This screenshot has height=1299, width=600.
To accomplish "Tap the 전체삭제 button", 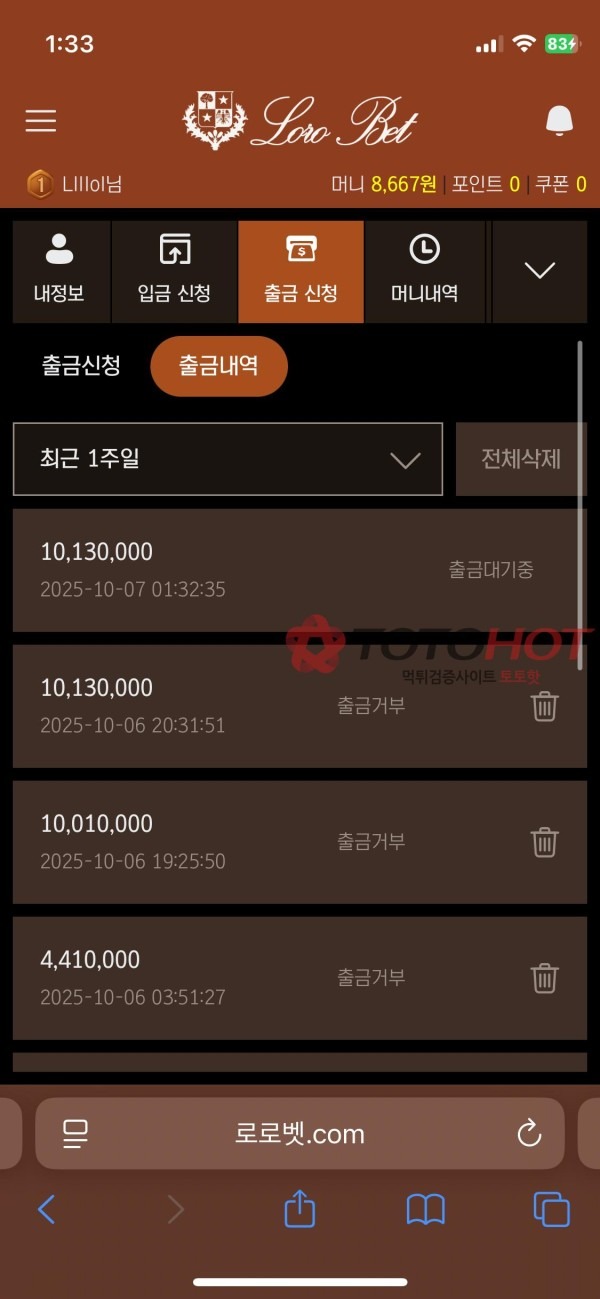I will [520, 459].
